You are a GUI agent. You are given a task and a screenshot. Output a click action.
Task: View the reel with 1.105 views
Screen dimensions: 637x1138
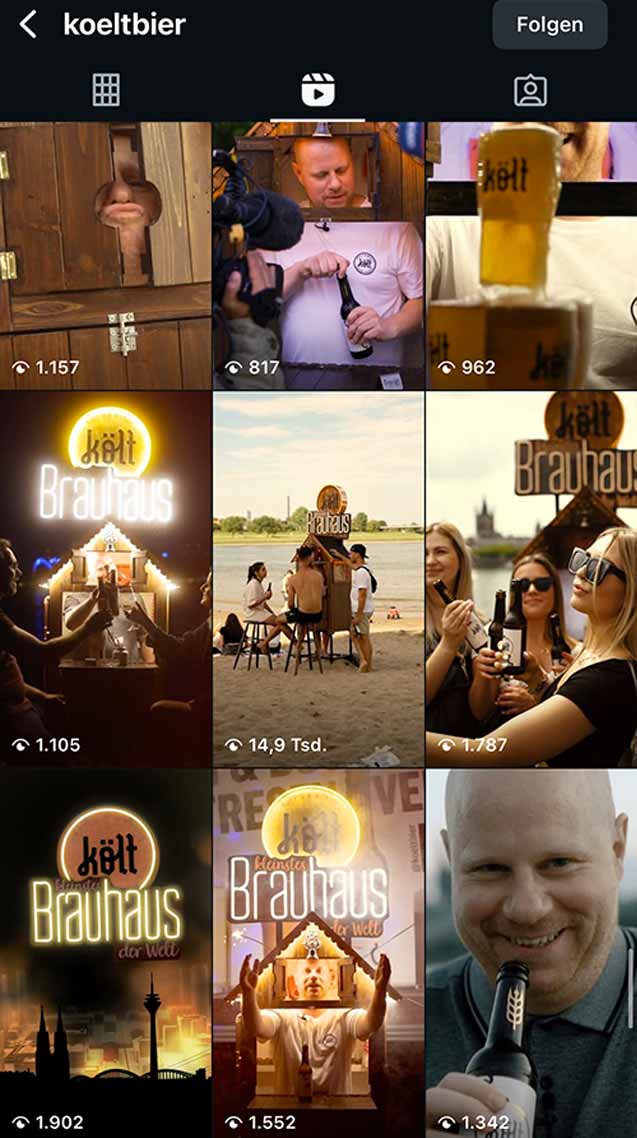click(x=105, y=578)
